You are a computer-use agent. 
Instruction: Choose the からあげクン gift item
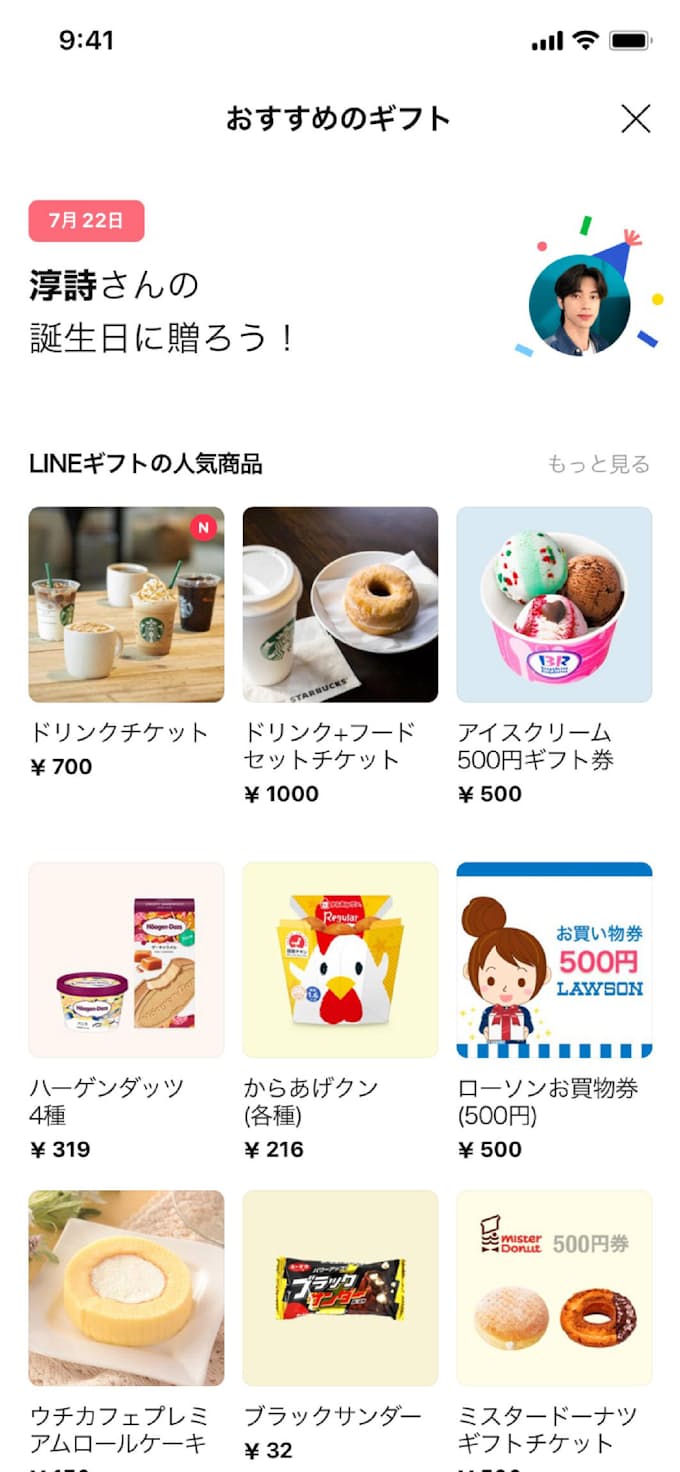(340, 960)
